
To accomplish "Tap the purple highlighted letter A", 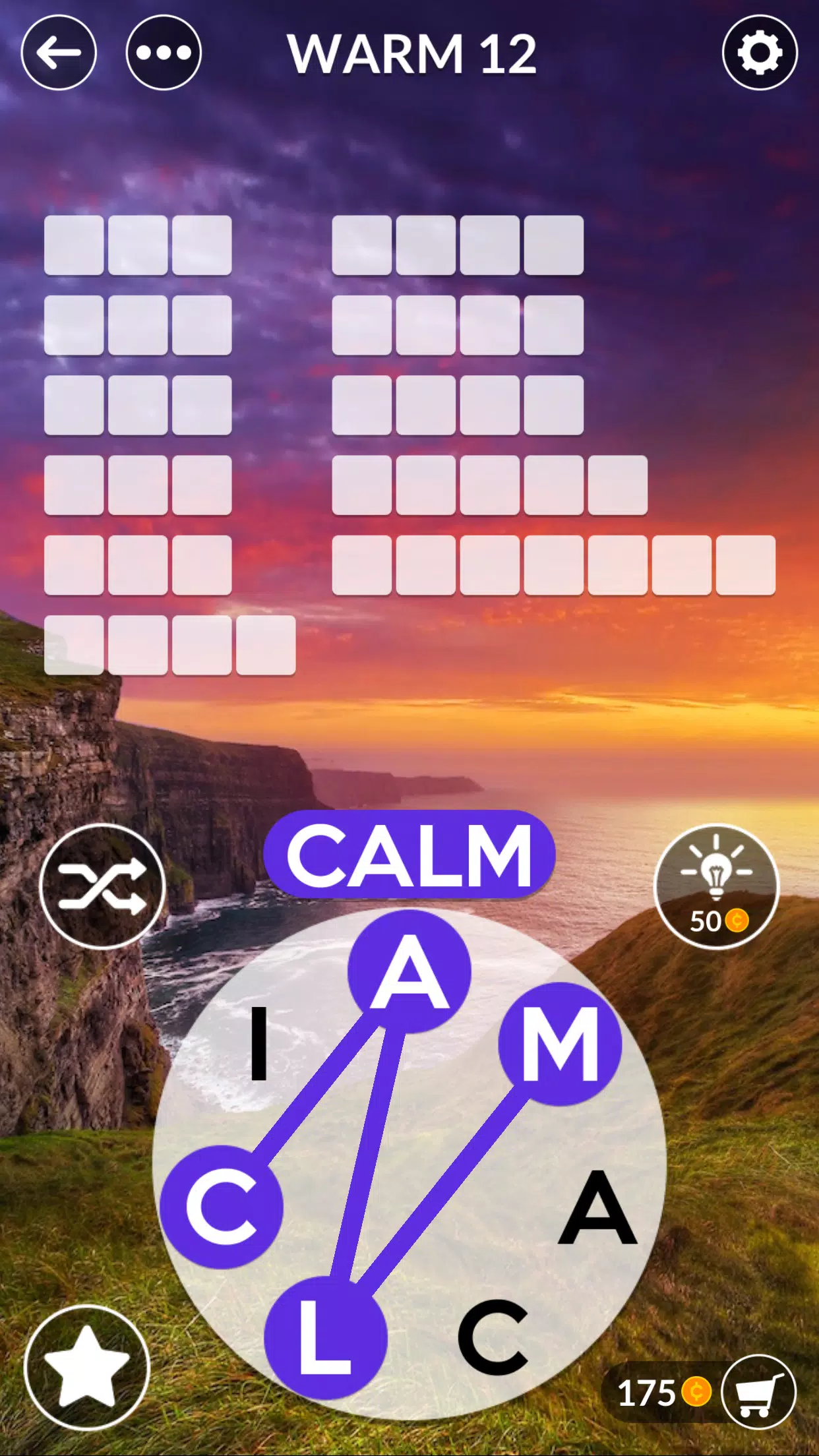I will tap(409, 972).
